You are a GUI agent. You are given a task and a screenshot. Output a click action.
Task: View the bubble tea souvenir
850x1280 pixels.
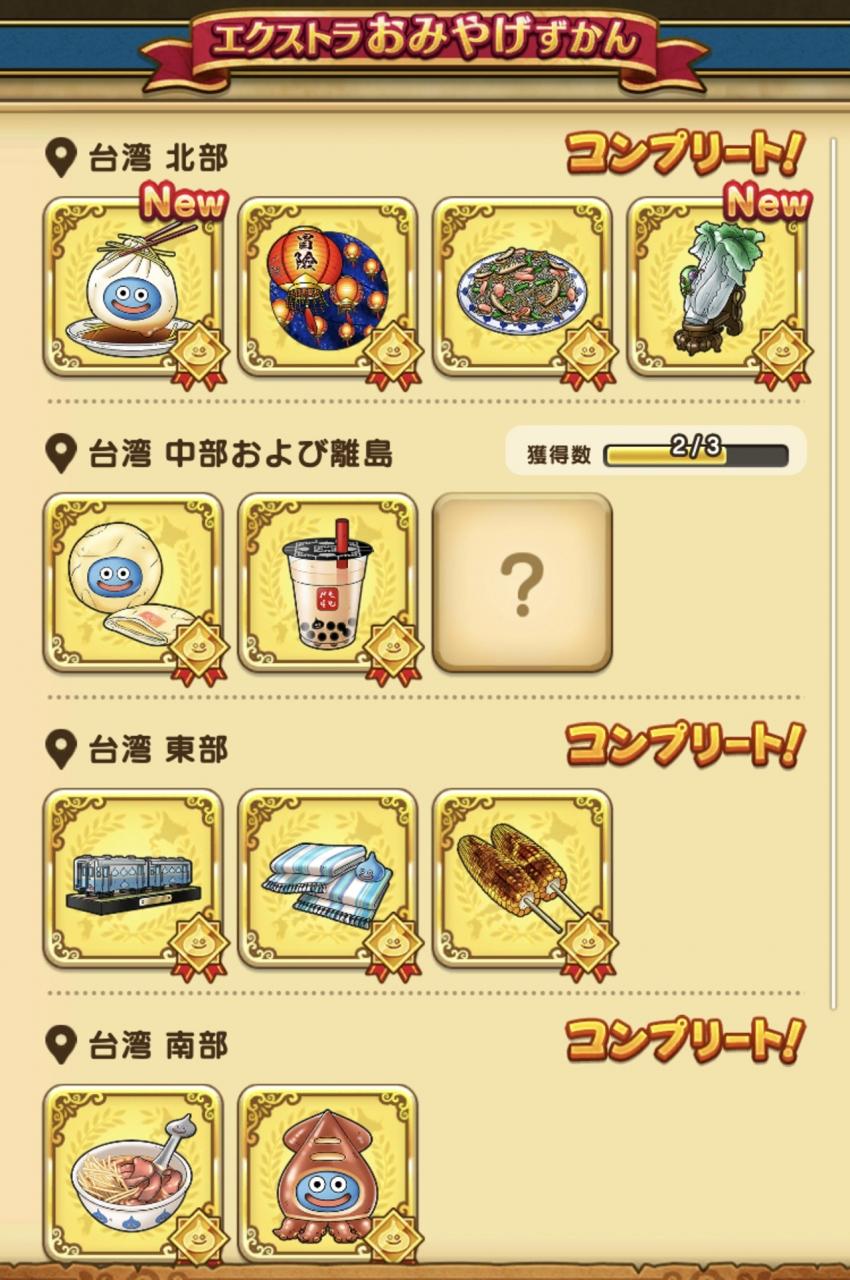click(x=327, y=583)
